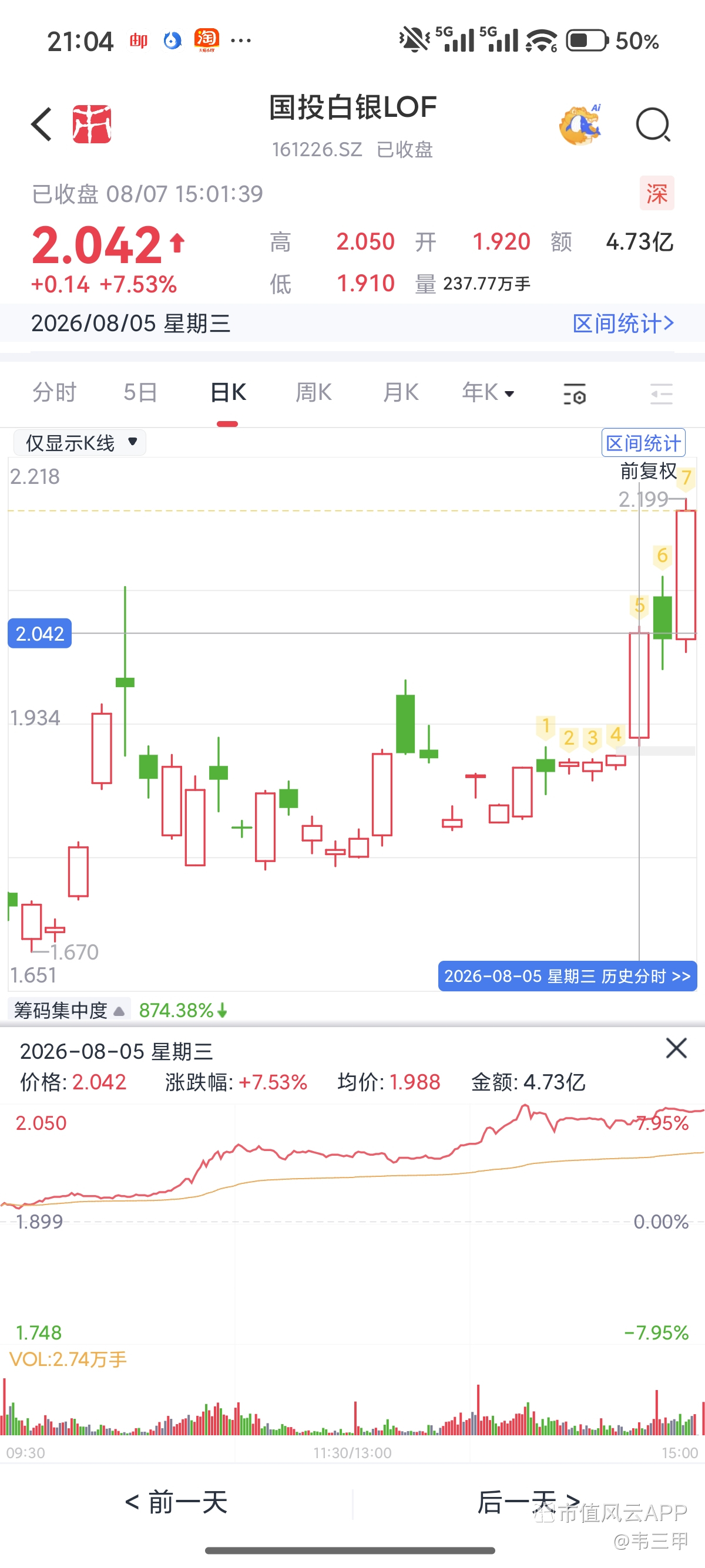Go to 后一天
The width and height of the screenshot is (705, 1568).
[x=528, y=1502]
